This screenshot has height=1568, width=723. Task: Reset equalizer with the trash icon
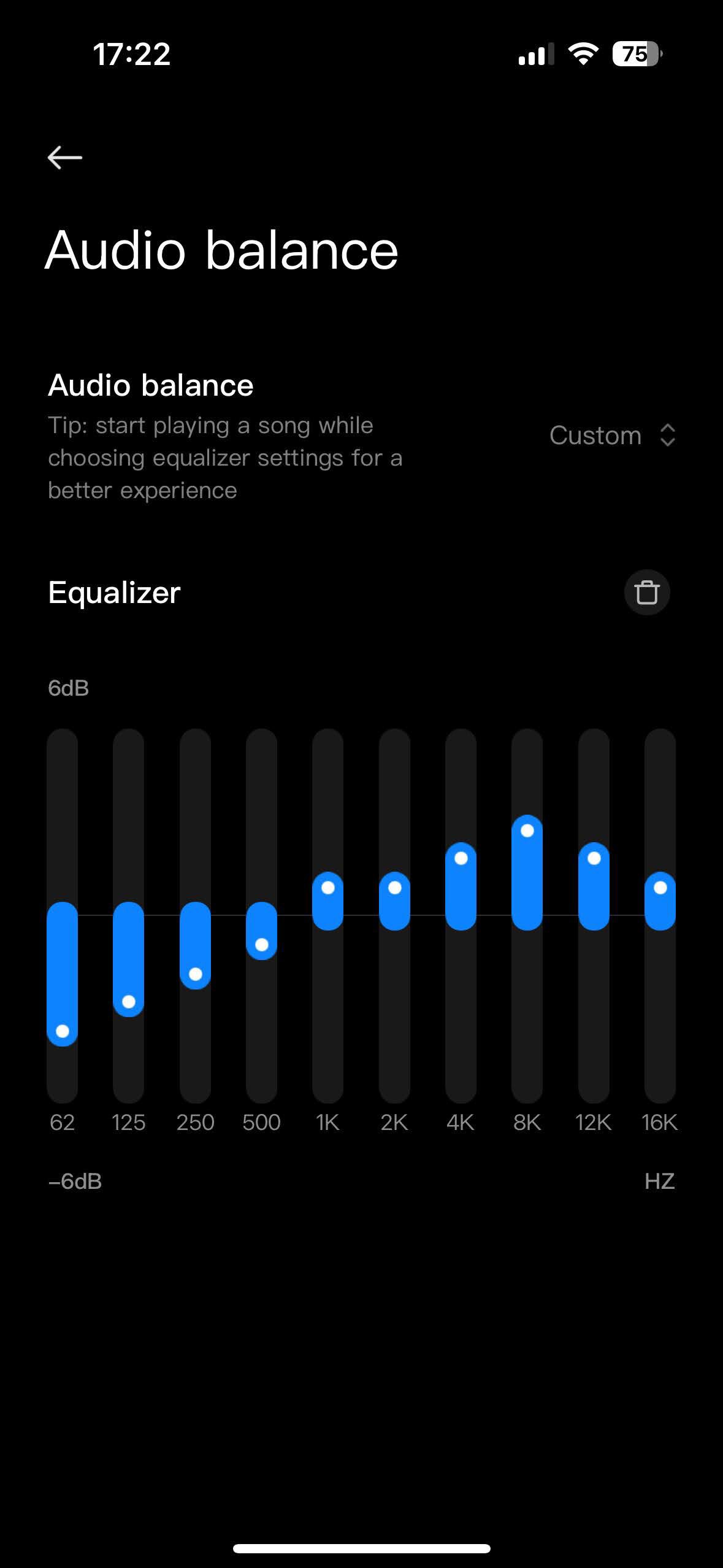(x=647, y=593)
